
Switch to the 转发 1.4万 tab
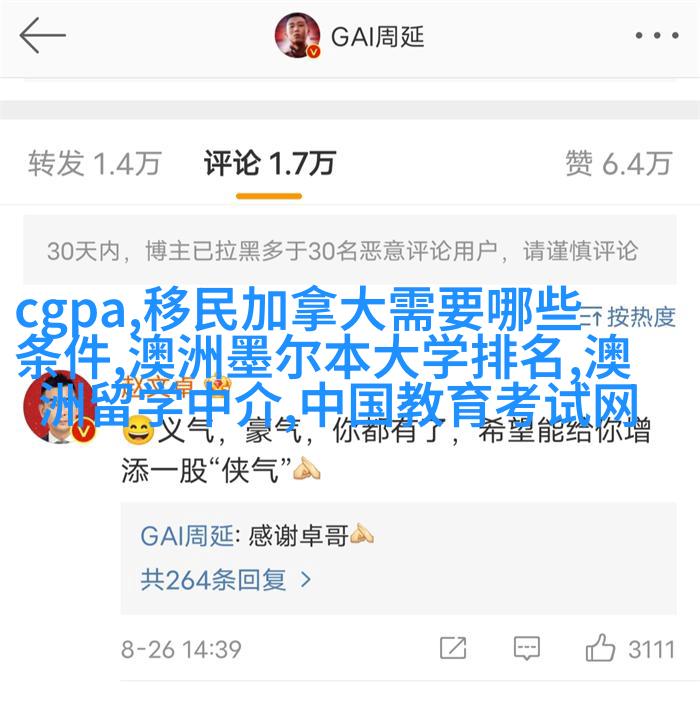(x=95, y=163)
